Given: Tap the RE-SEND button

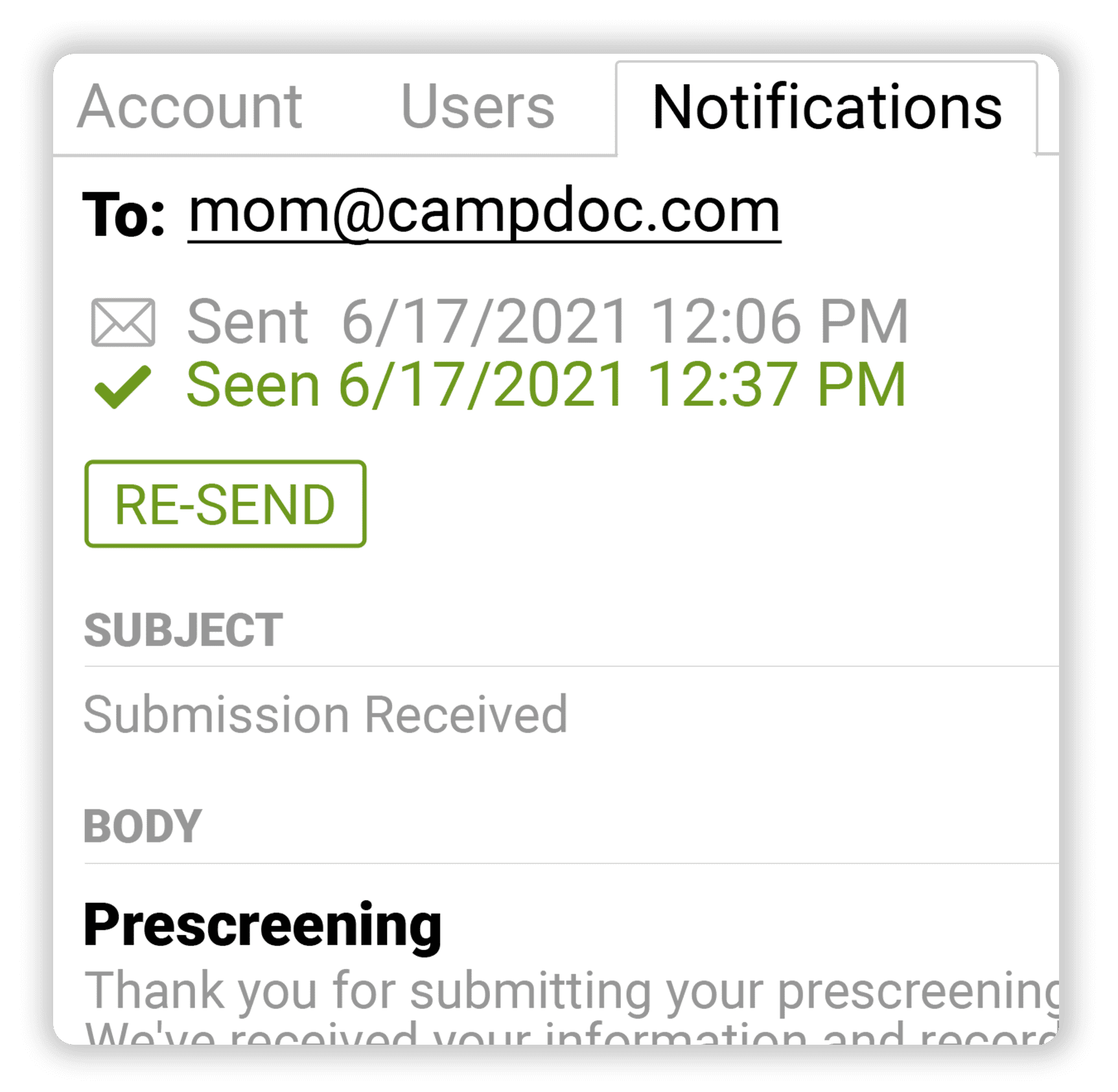Looking at the screenshot, I should pos(225,504).
